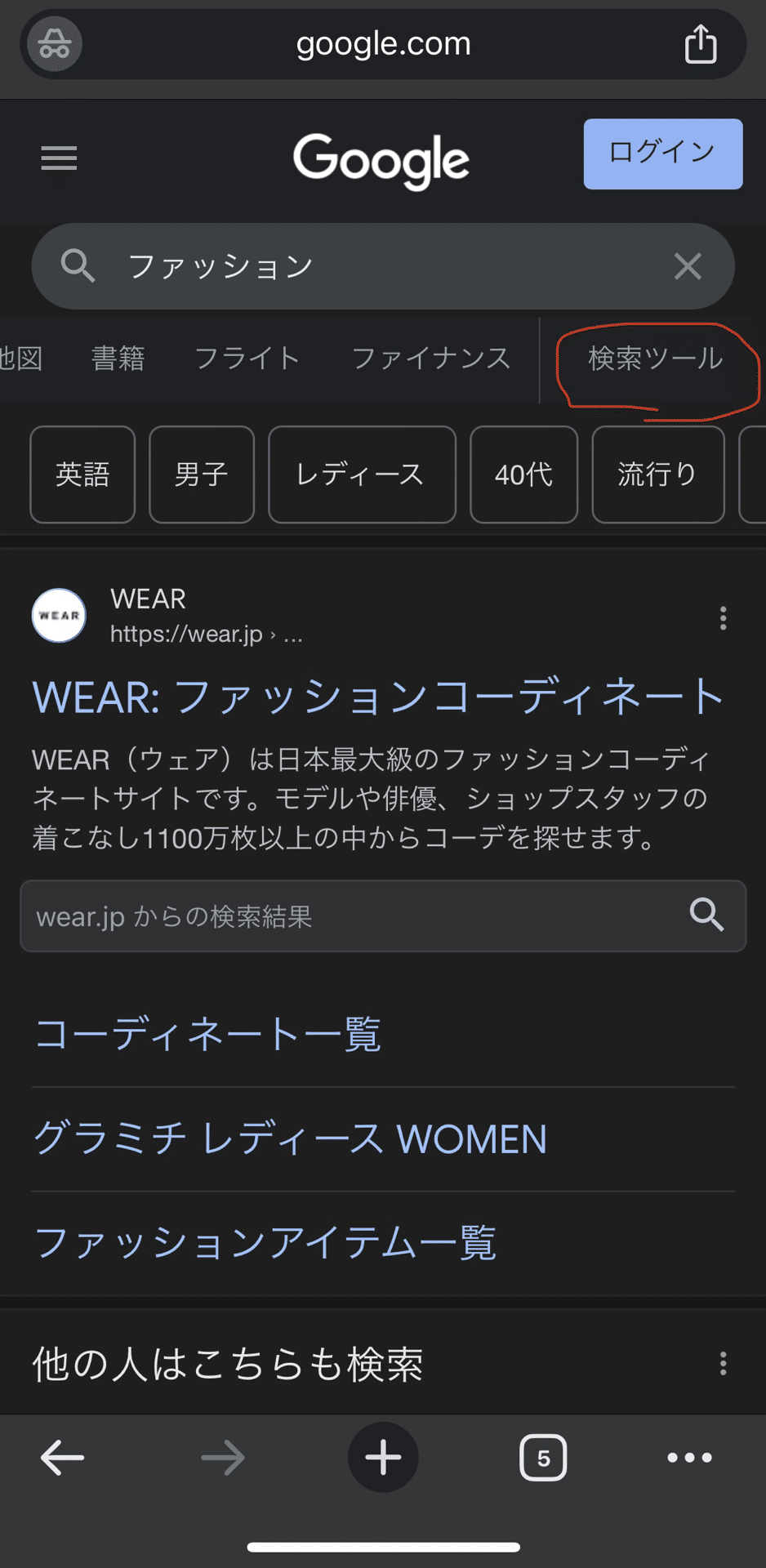Switch to the 書籍 tab
766x1568 pixels.
tap(118, 359)
